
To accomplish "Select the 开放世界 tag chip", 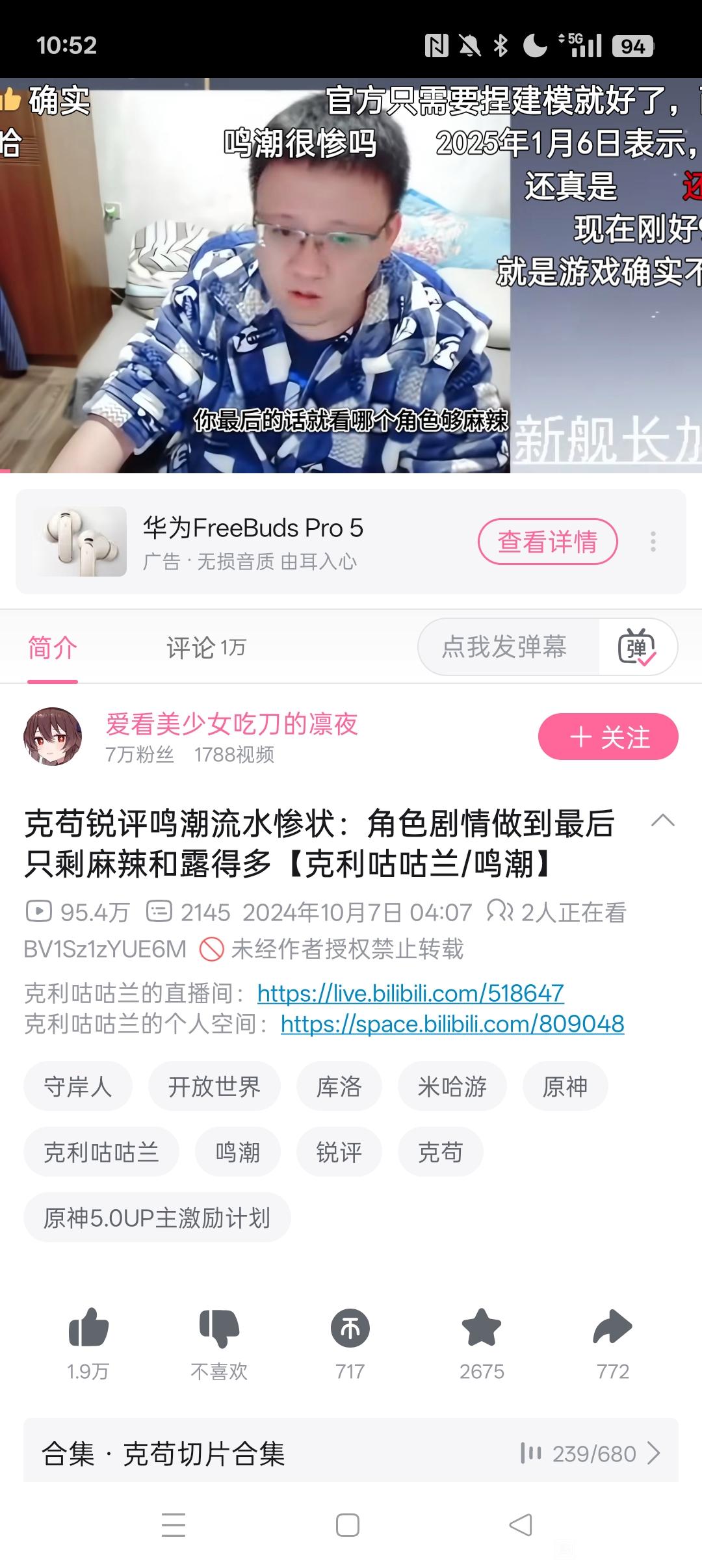I will (214, 1086).
